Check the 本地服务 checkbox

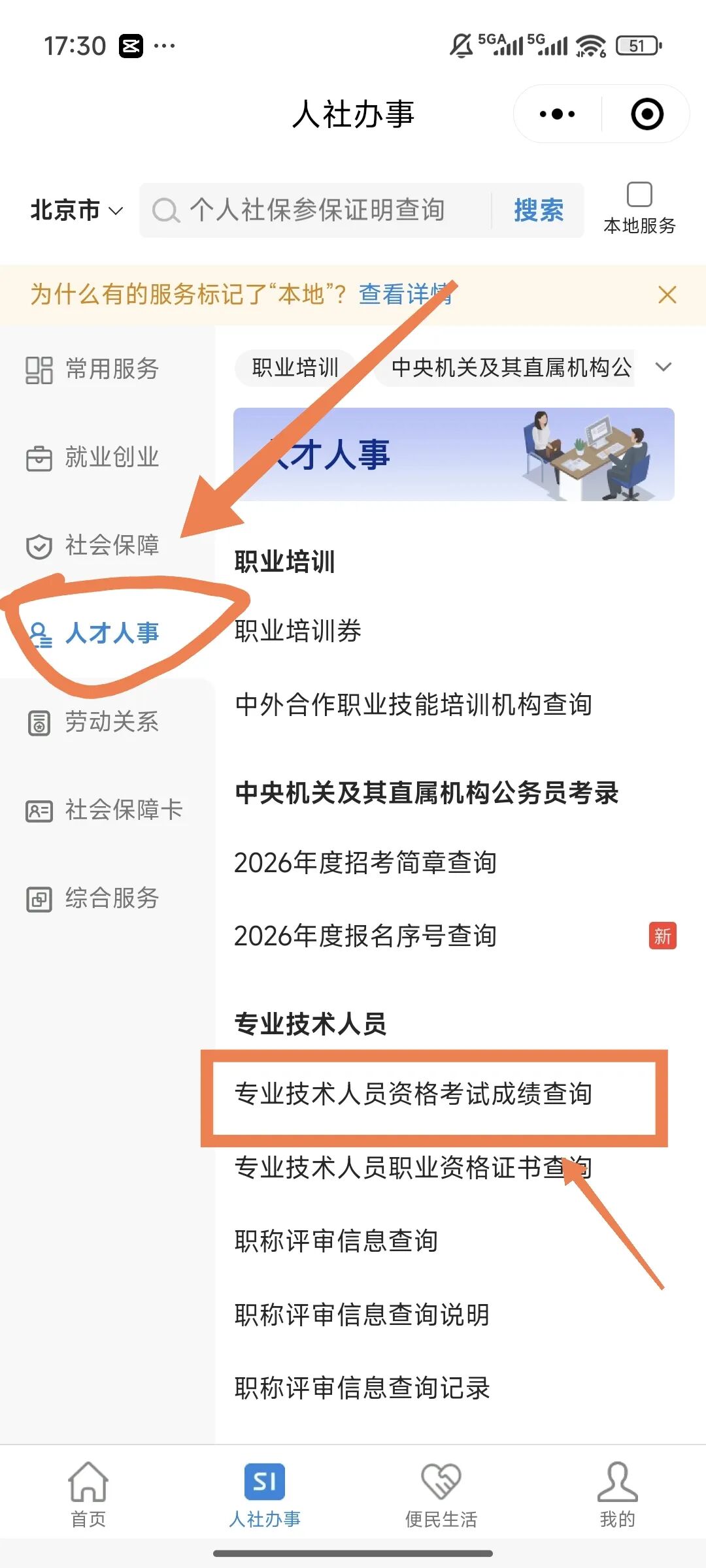(639, 195)
